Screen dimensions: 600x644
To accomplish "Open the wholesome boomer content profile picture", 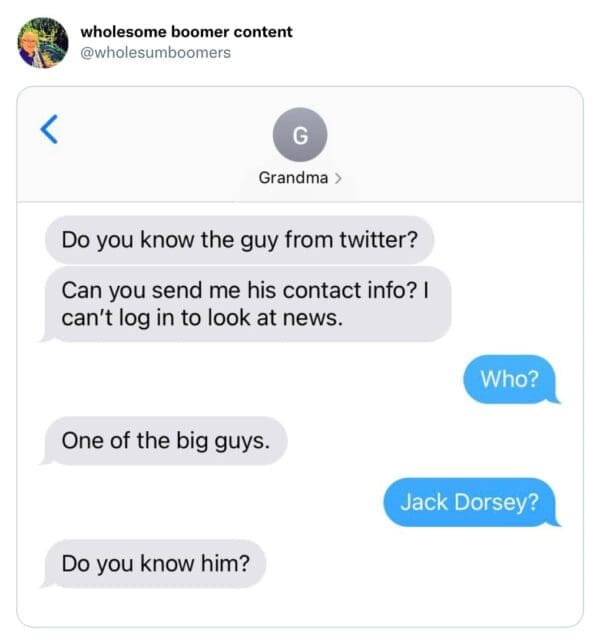I will point(43,43).
